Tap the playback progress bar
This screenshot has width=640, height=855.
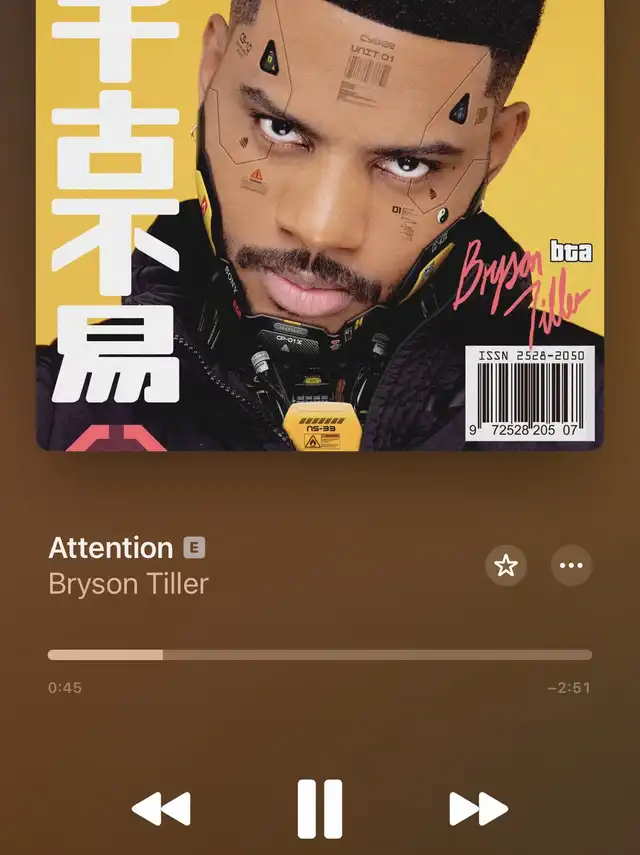point(320,655)
